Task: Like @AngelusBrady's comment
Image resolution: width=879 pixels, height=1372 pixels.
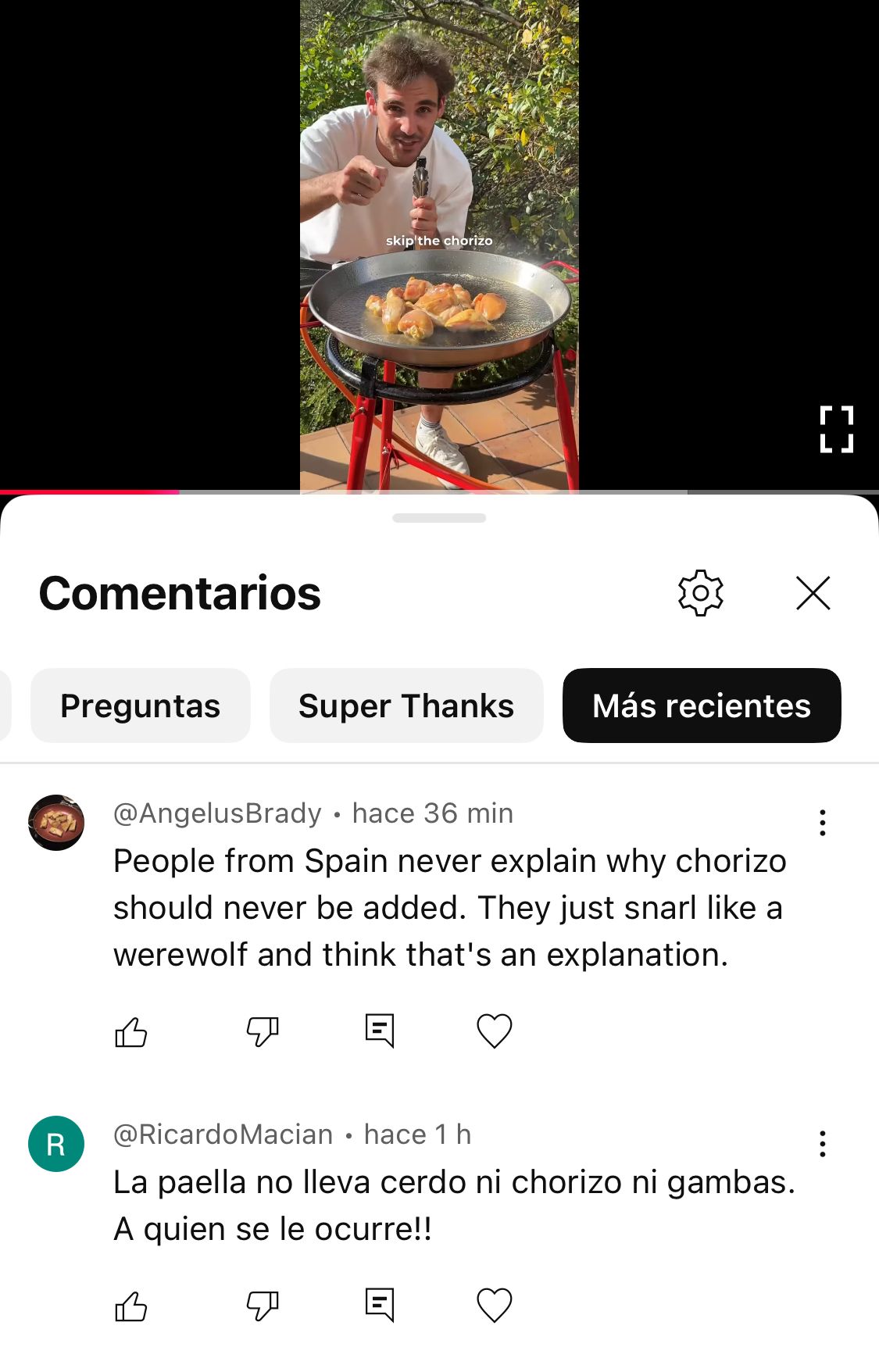Action: pyautogui.click(x=131, y=1031)
